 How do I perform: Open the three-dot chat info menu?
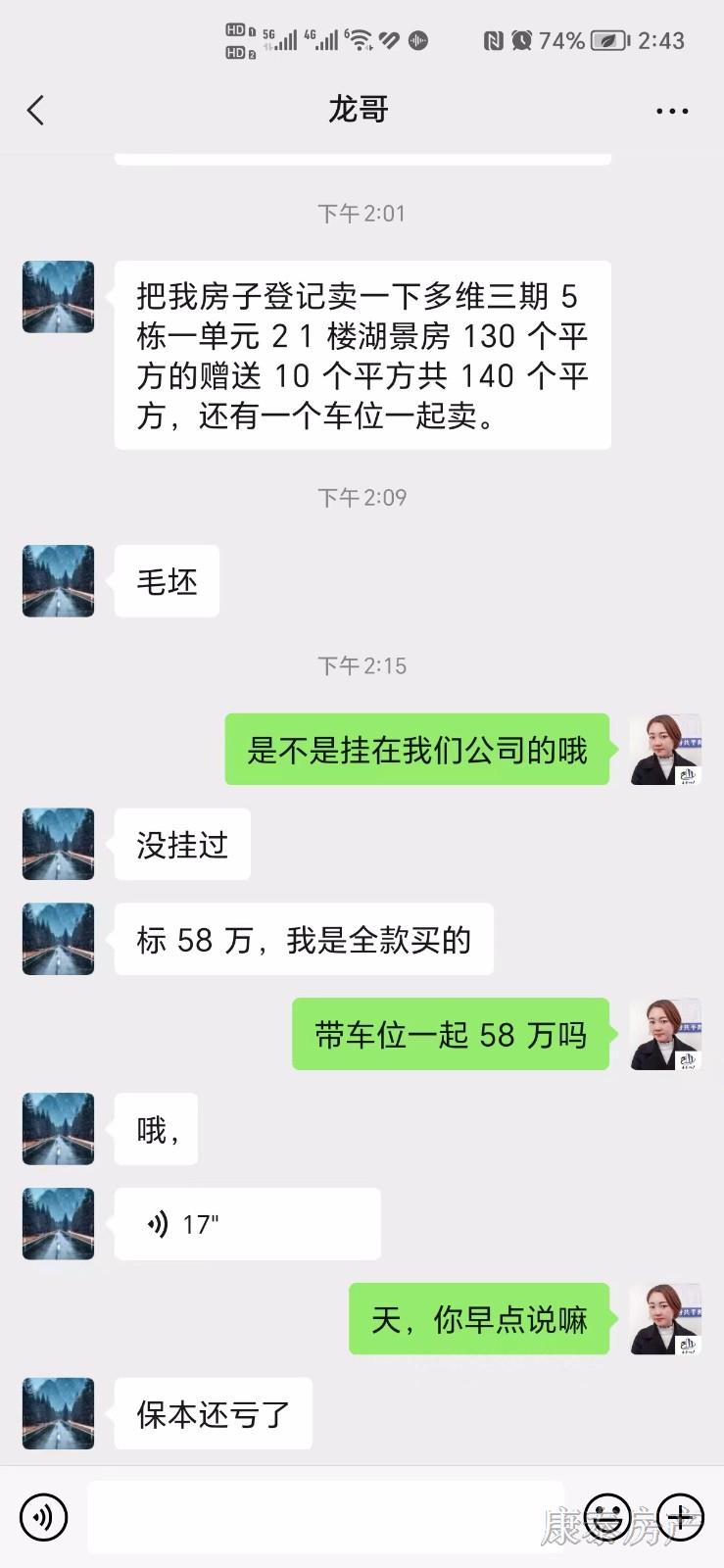pyautogui.click(x=671, y=111)
